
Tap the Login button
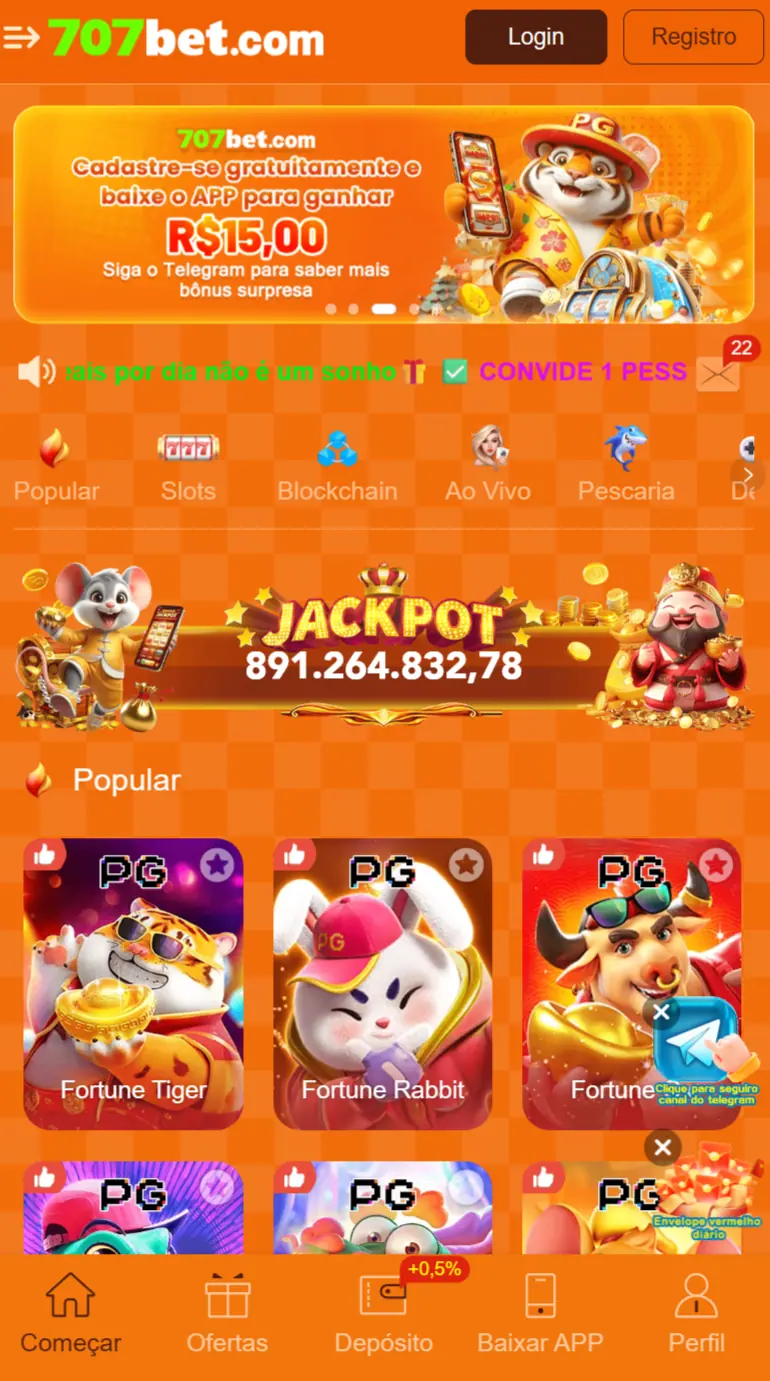click(x=536, y=38)
